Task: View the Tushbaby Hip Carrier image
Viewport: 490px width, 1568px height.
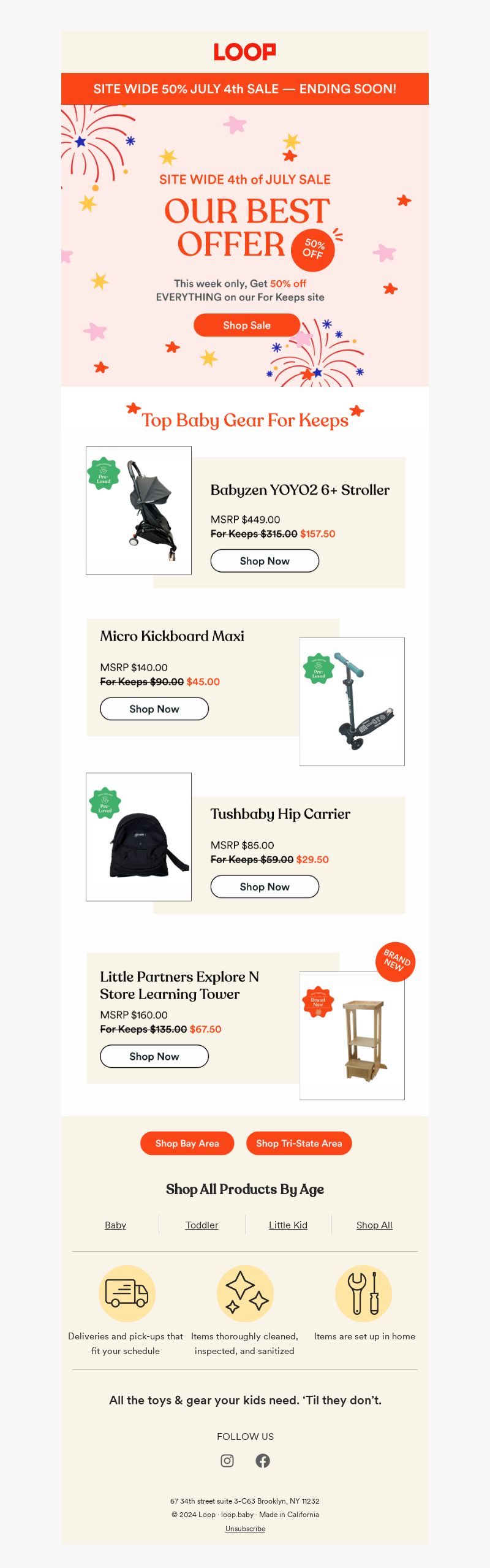Action: click(139, 837)
